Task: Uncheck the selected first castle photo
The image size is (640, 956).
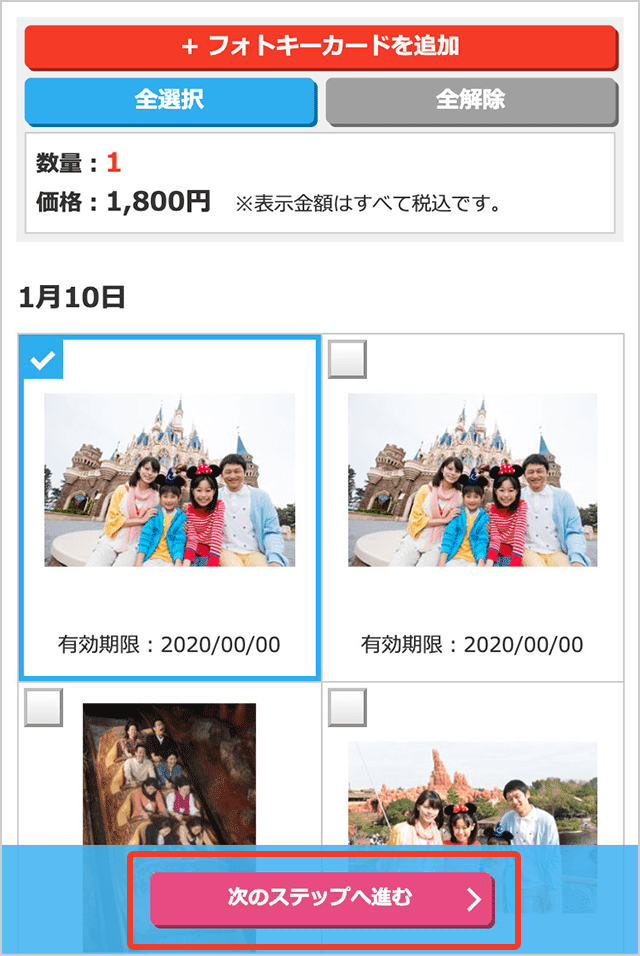Action: [42, 360]
